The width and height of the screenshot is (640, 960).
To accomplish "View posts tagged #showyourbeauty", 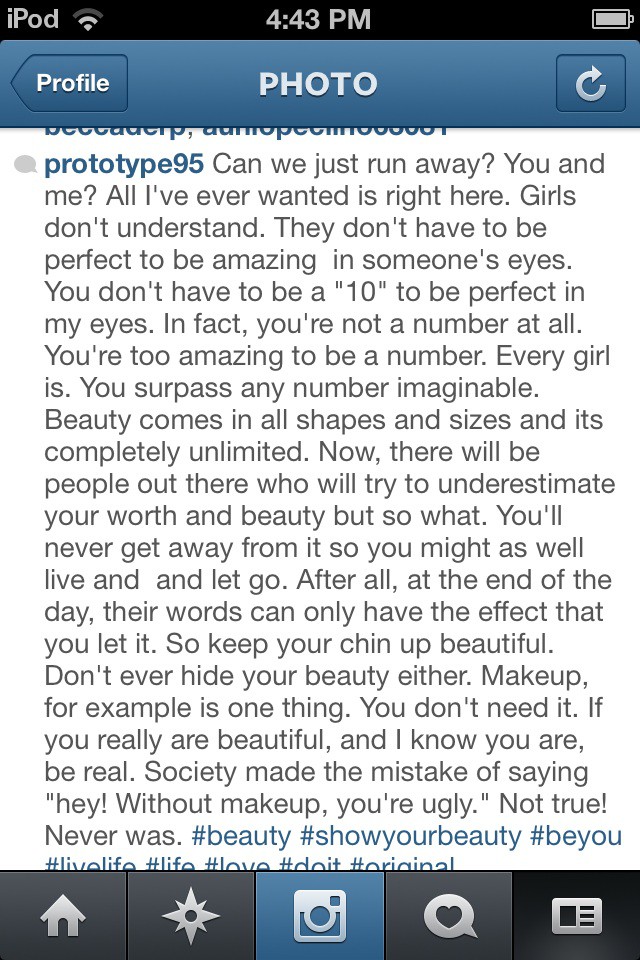I will (410, 835).
